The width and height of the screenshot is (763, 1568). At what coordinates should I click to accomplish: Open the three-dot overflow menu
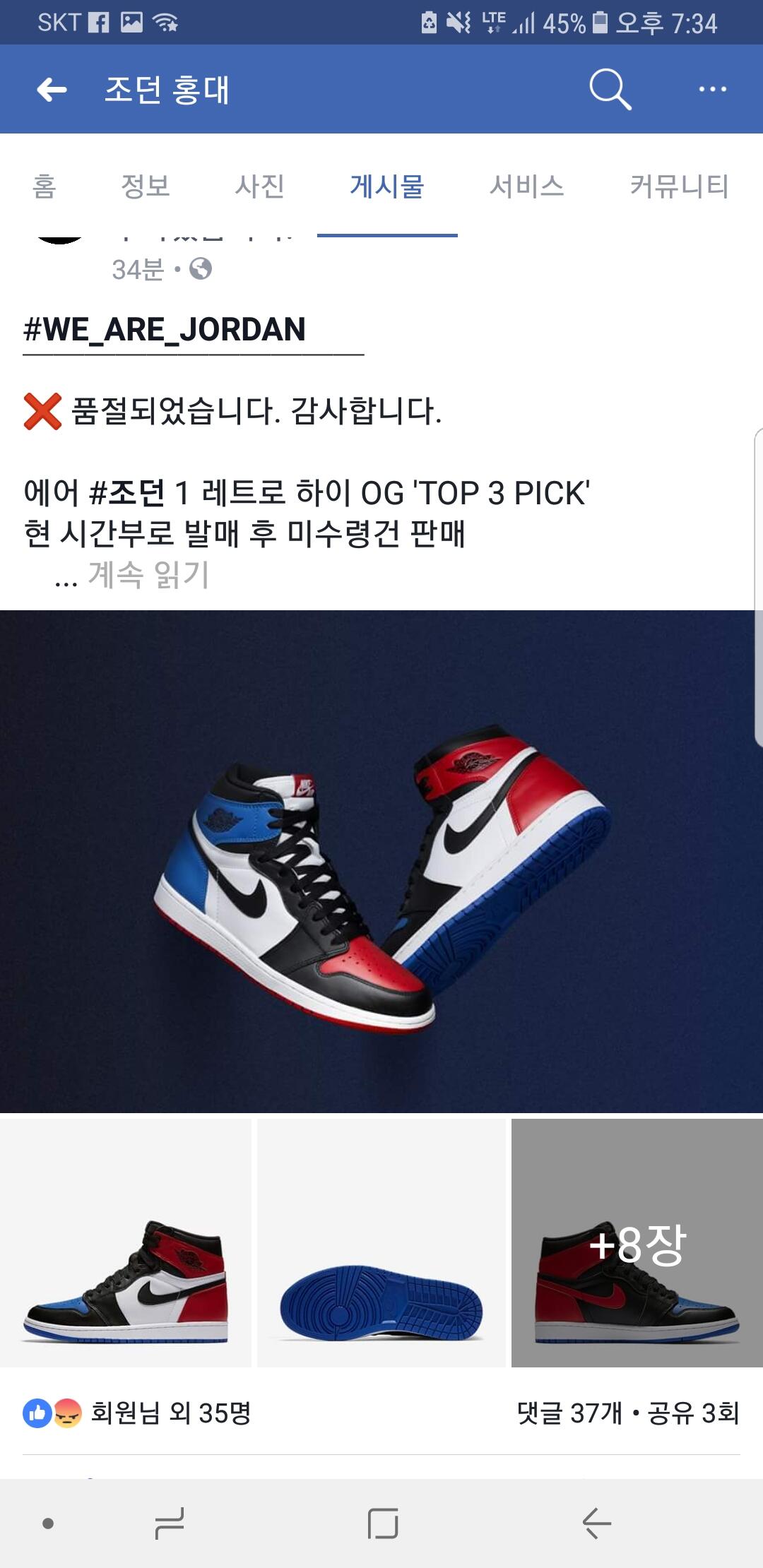coord(712,90)
